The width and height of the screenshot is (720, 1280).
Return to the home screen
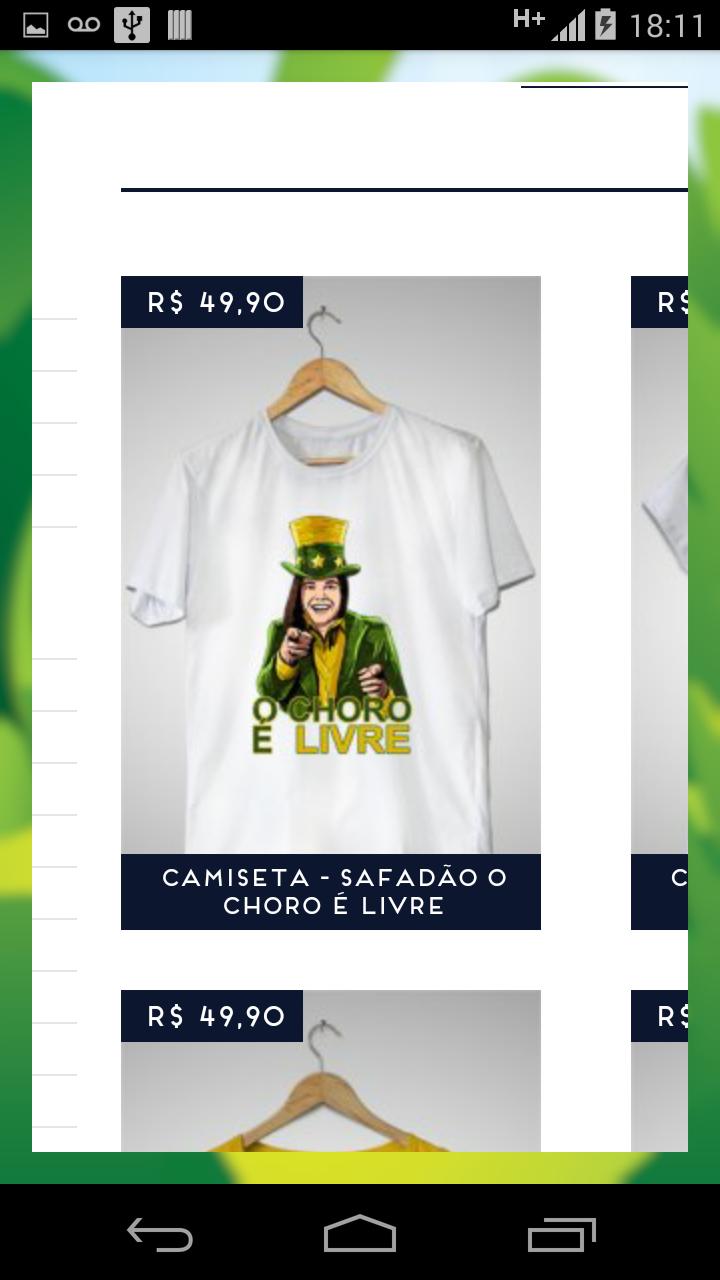(360, 1235)
